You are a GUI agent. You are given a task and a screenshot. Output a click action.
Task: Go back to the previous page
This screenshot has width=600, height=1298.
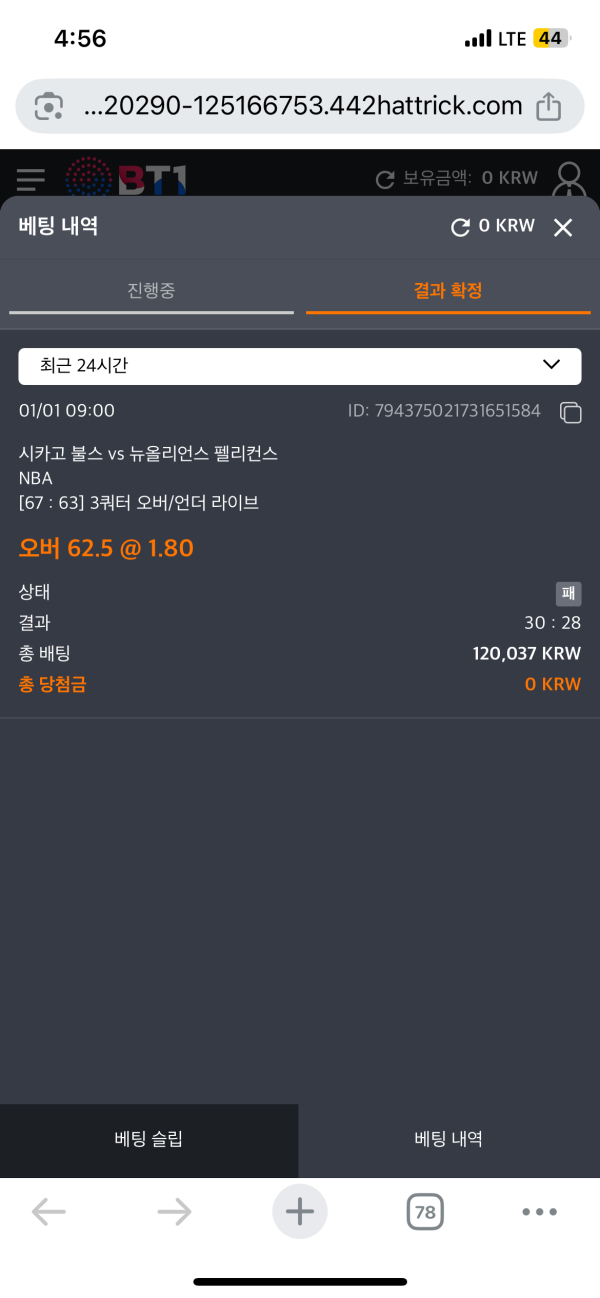tap(48, 1213)
